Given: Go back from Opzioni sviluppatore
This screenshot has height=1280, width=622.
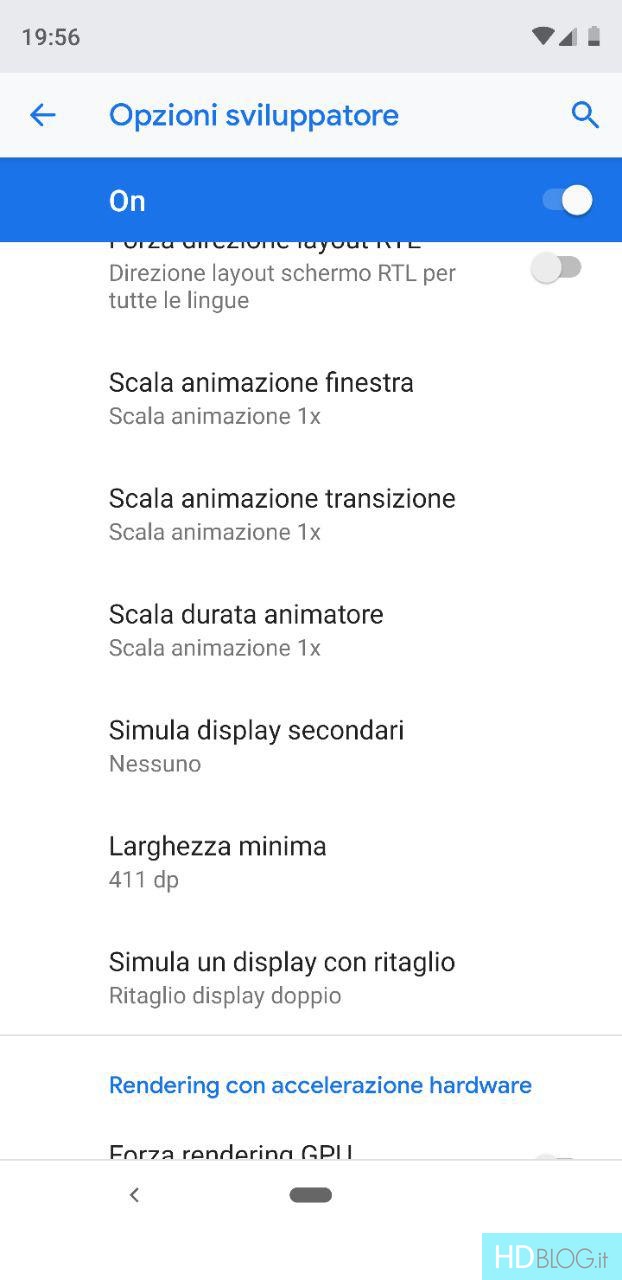Looking at the screenshot, I should (x=43, y=115).
